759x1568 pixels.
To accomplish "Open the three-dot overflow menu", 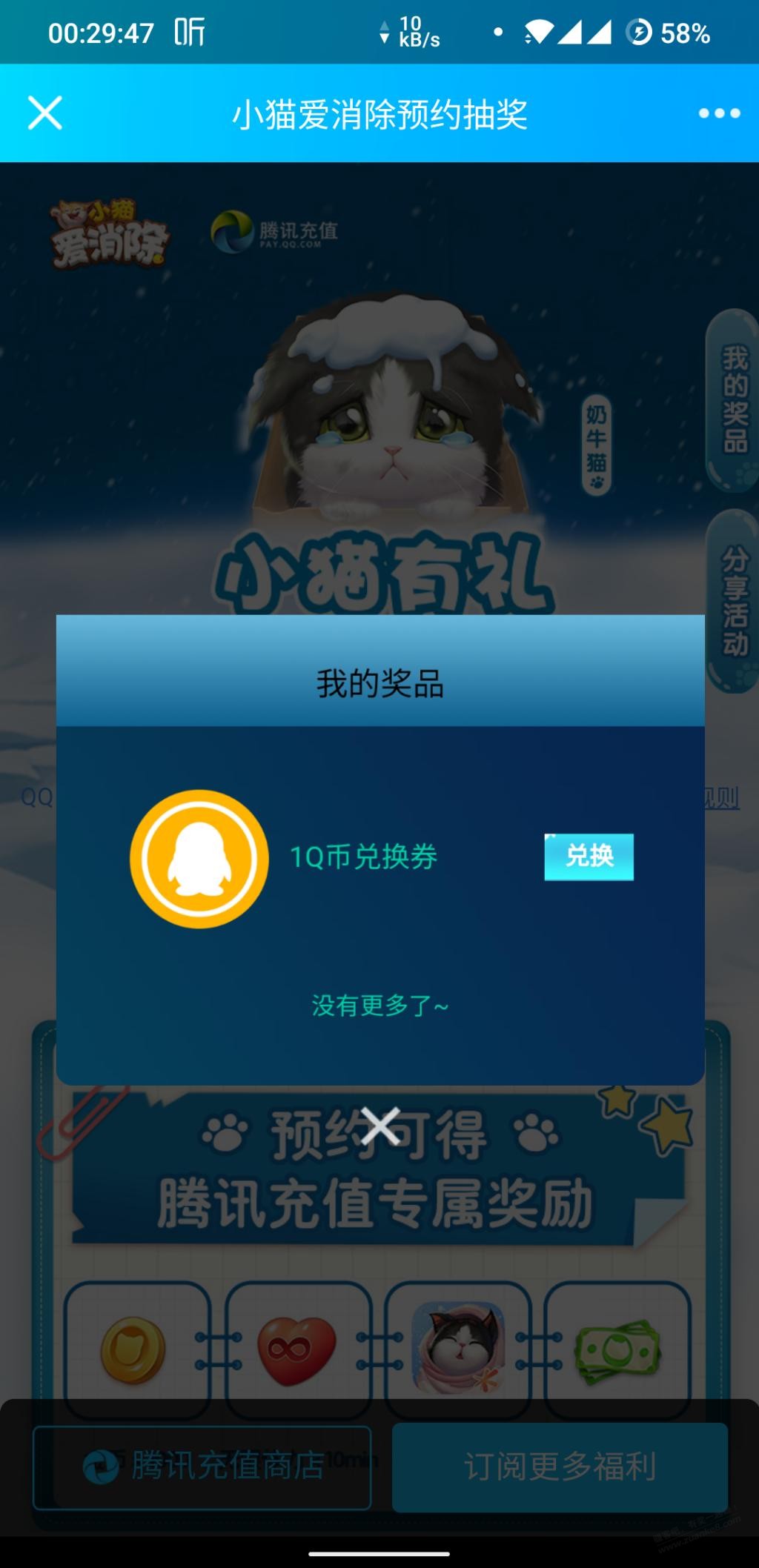I will (719, 113).
